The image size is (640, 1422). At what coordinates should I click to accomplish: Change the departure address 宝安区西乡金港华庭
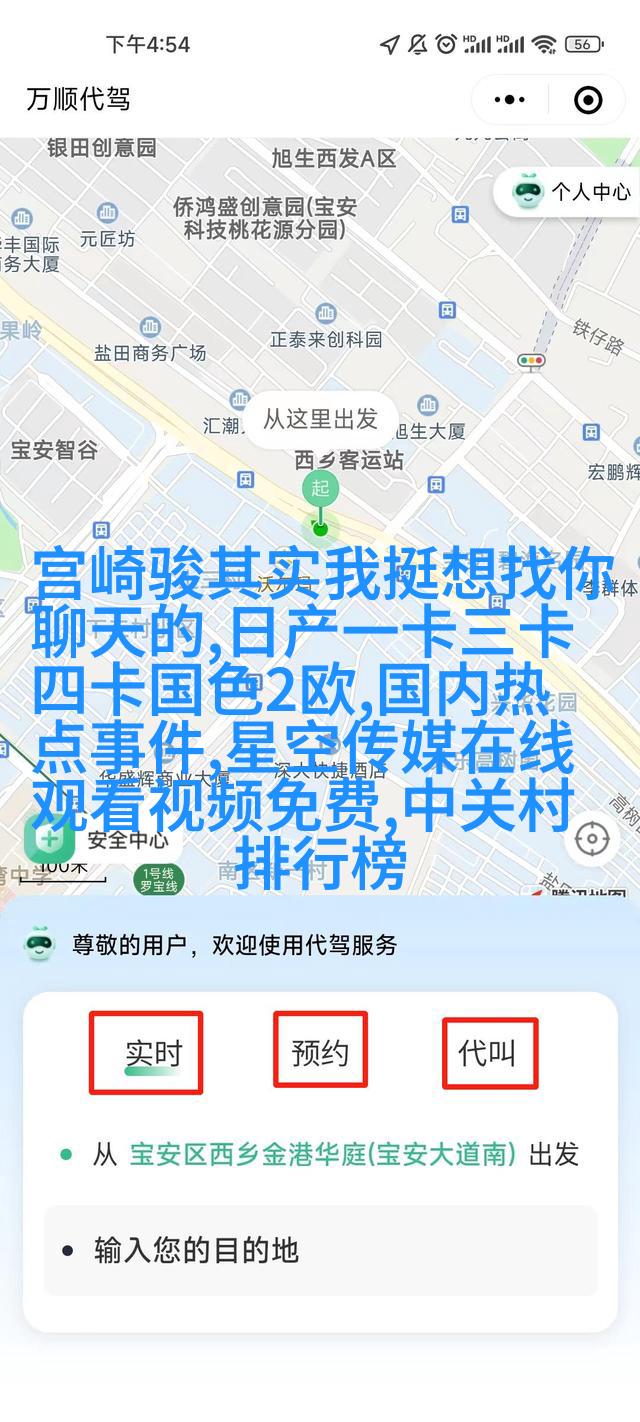pos(322,1154)
